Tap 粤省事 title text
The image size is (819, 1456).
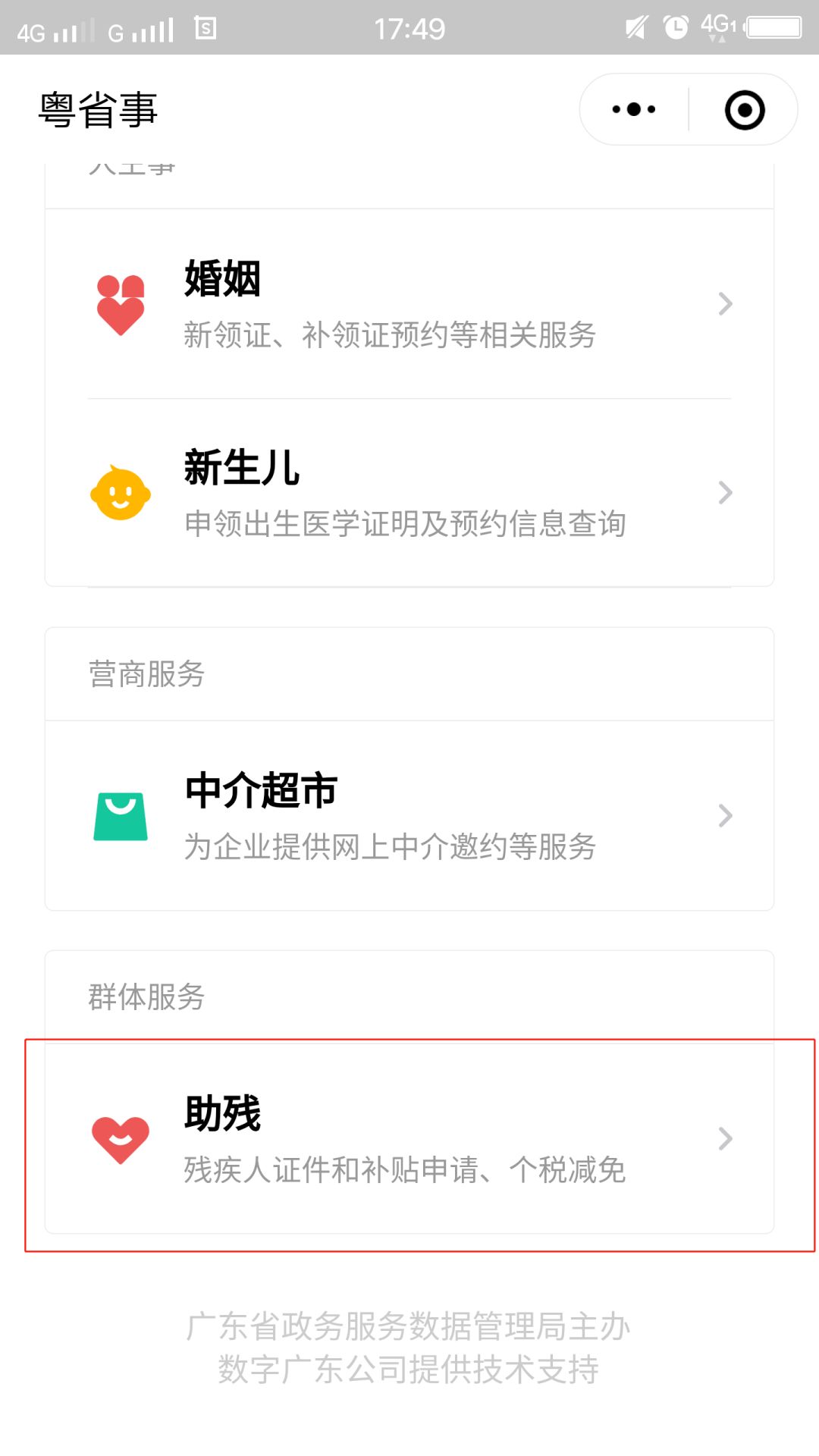(99, 110)
